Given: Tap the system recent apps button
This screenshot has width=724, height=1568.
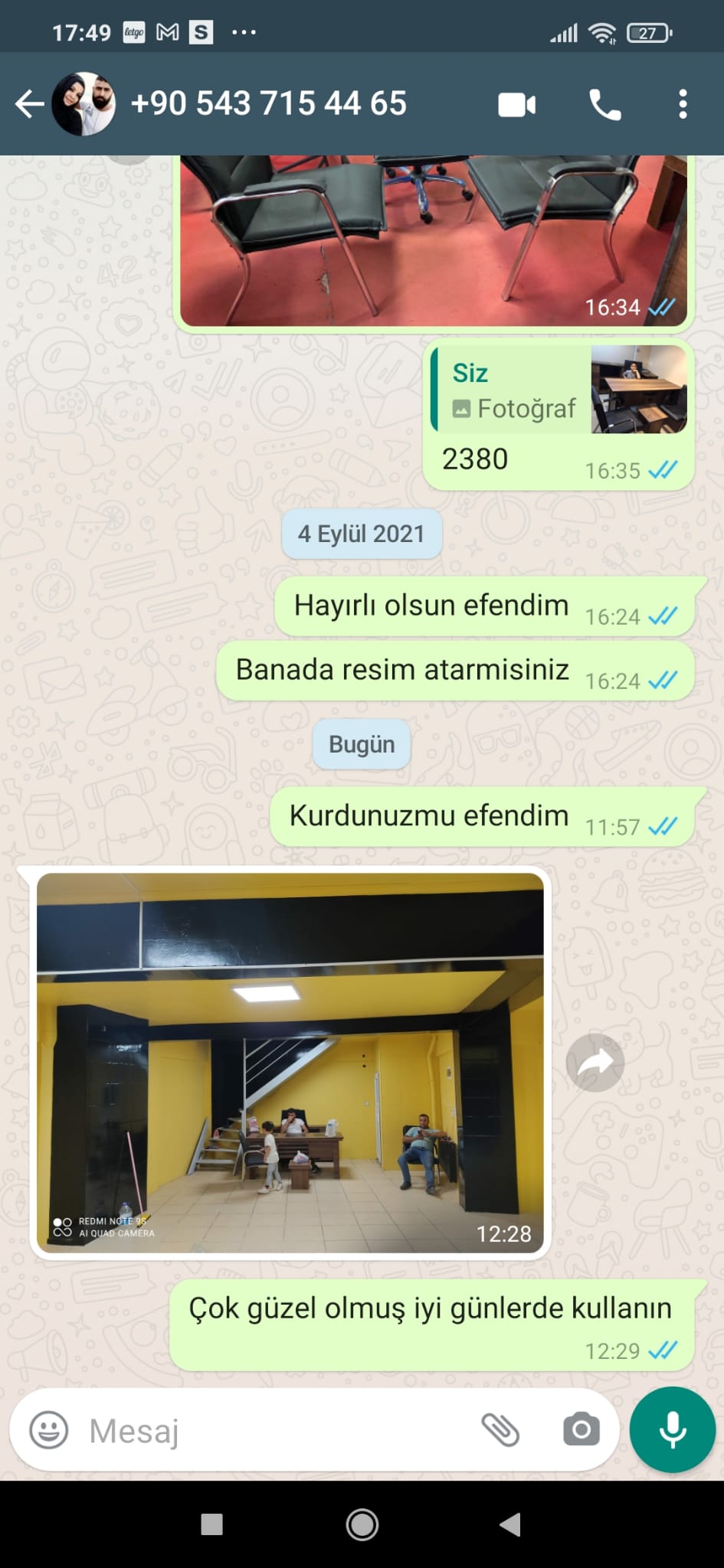Looking at the screenshot, I should (x=212, y=1524).
